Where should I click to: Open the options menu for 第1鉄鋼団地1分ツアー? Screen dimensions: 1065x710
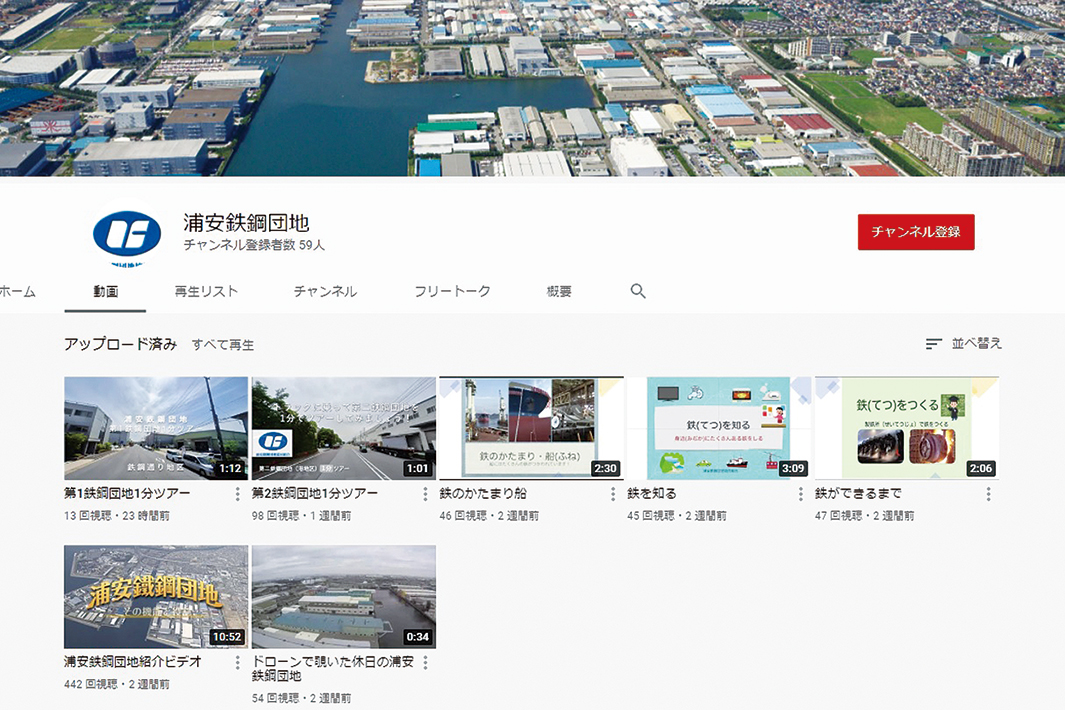[x=238, y=494]
